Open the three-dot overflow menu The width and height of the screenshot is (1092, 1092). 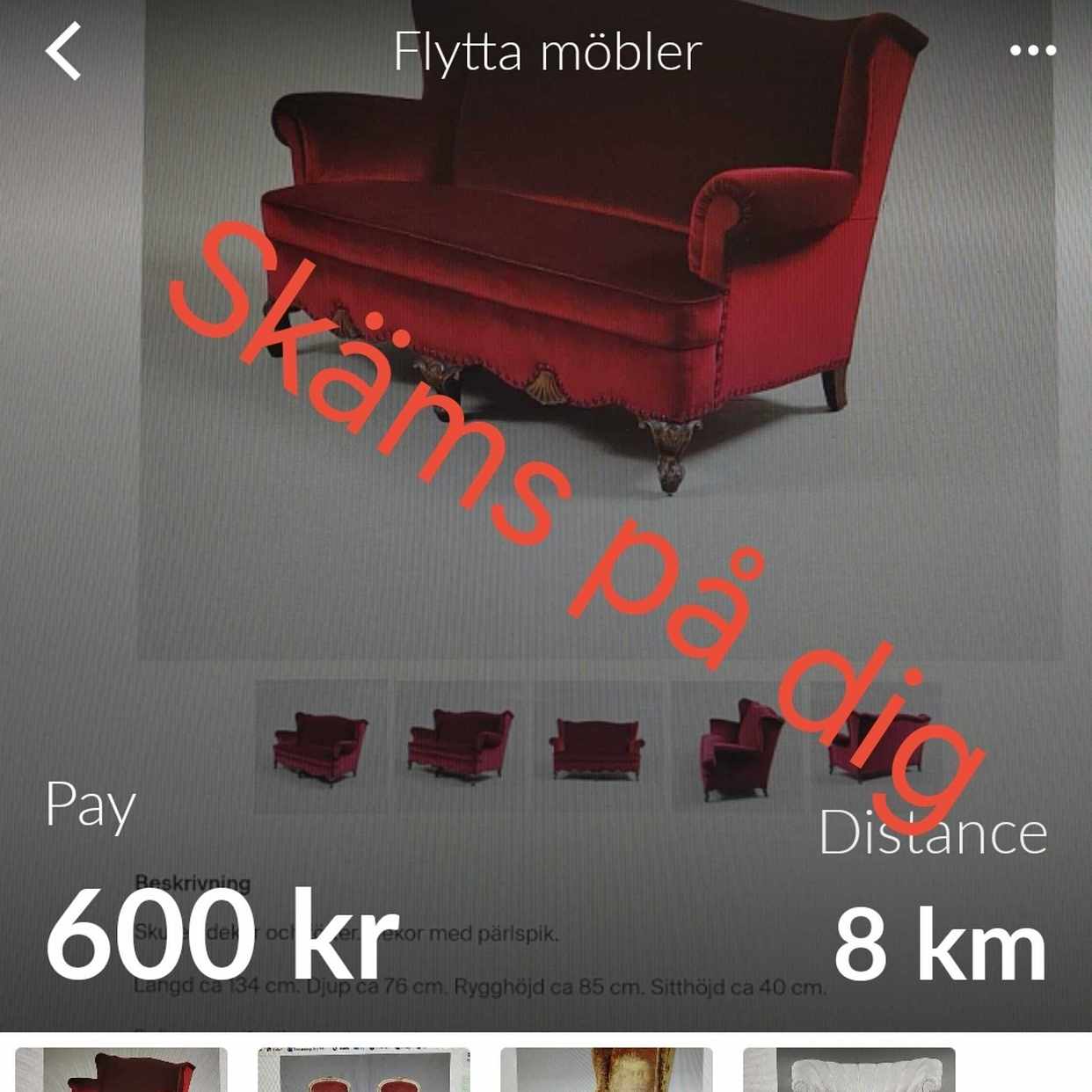pyautogui.click(x=1032, y=51)
